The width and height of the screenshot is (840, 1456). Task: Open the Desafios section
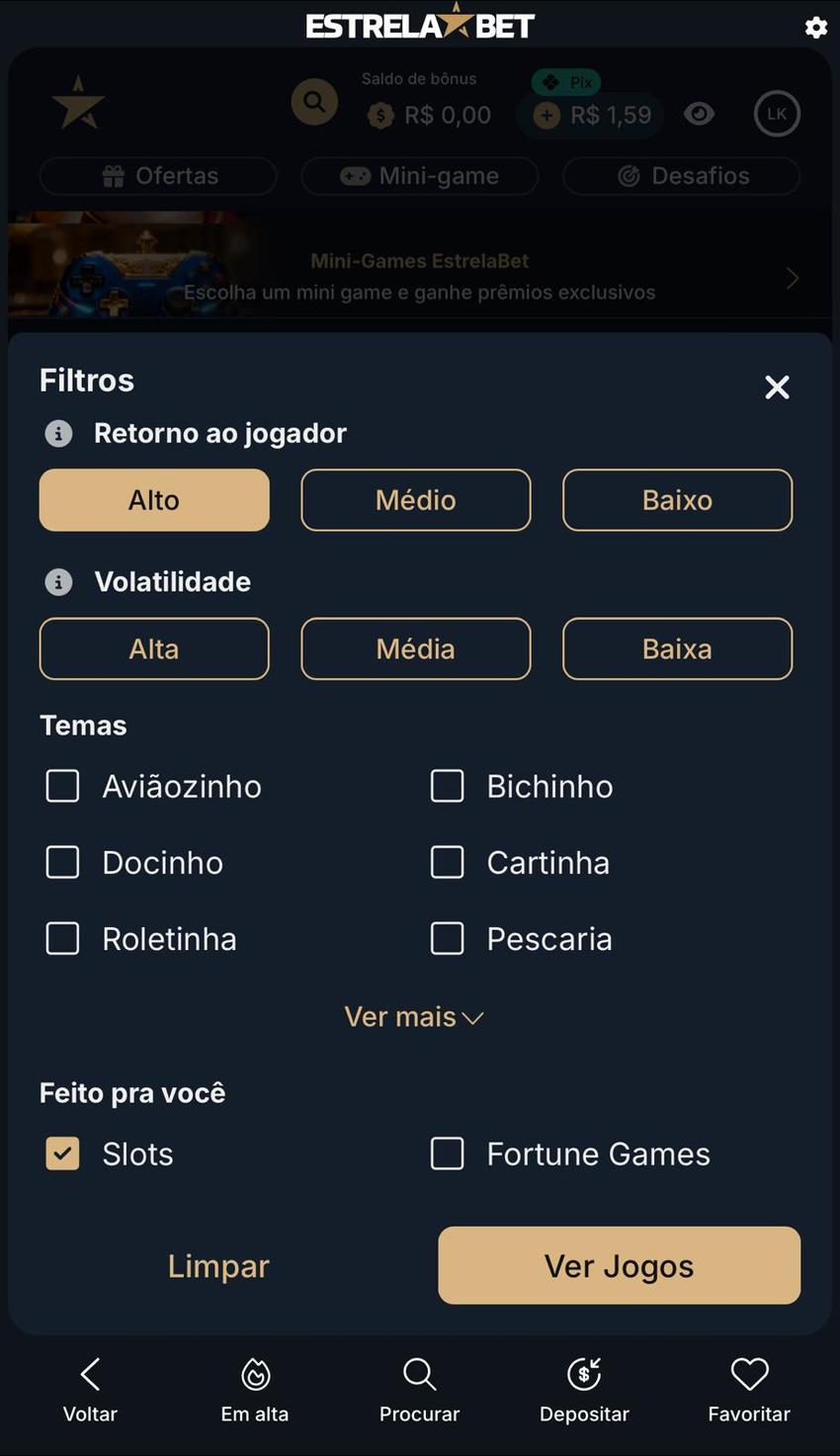pyautogui.click(x=681, y=176)
